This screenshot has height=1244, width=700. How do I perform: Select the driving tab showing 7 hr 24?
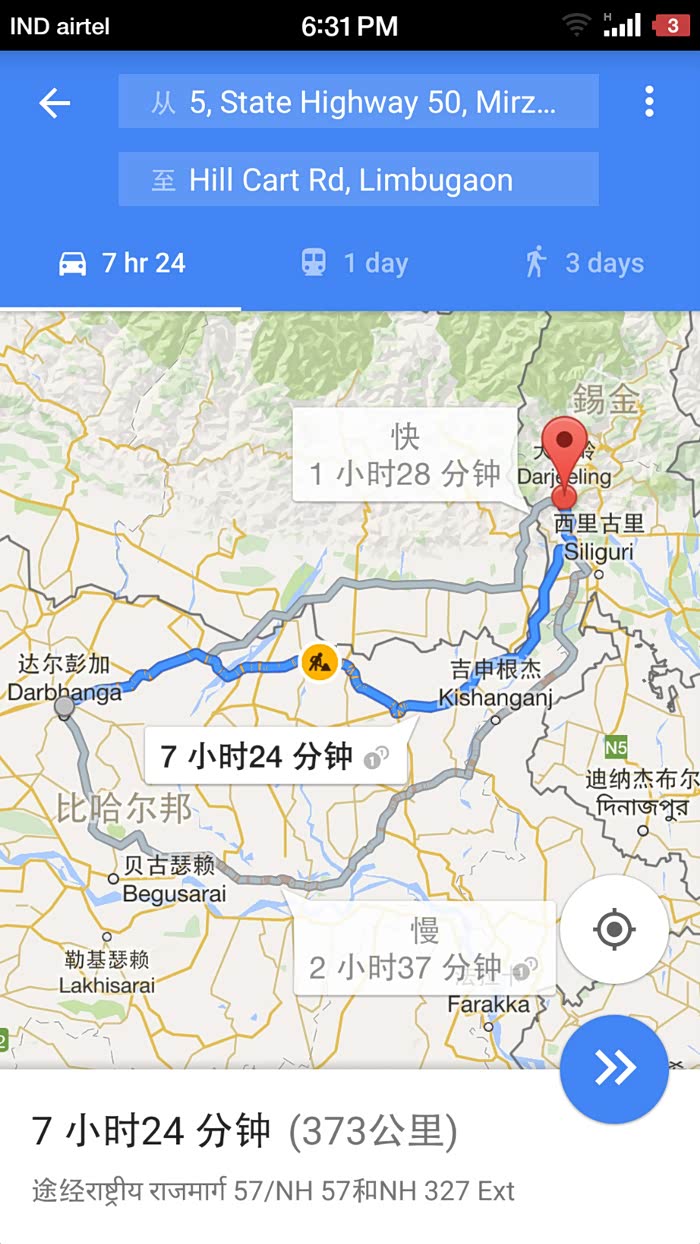point(121,263)
